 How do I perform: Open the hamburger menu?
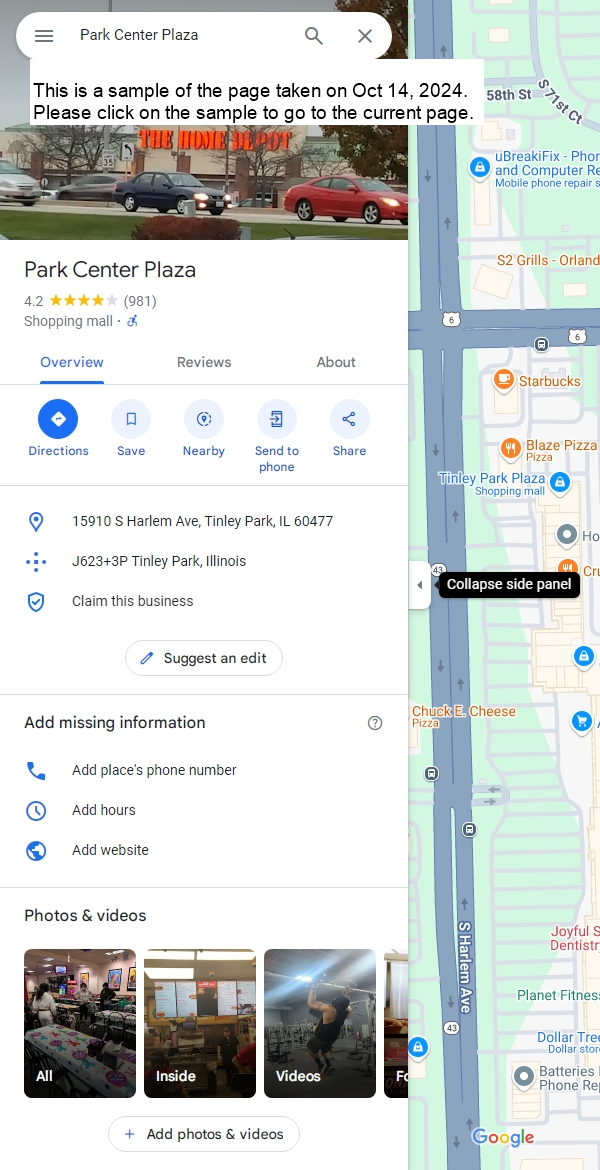[44, 36]
